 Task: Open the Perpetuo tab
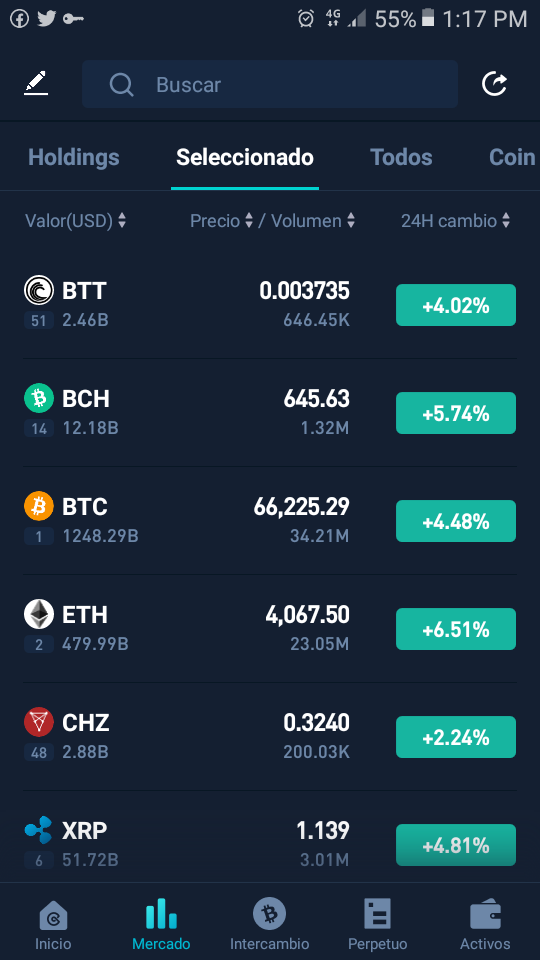click(377, 924)
